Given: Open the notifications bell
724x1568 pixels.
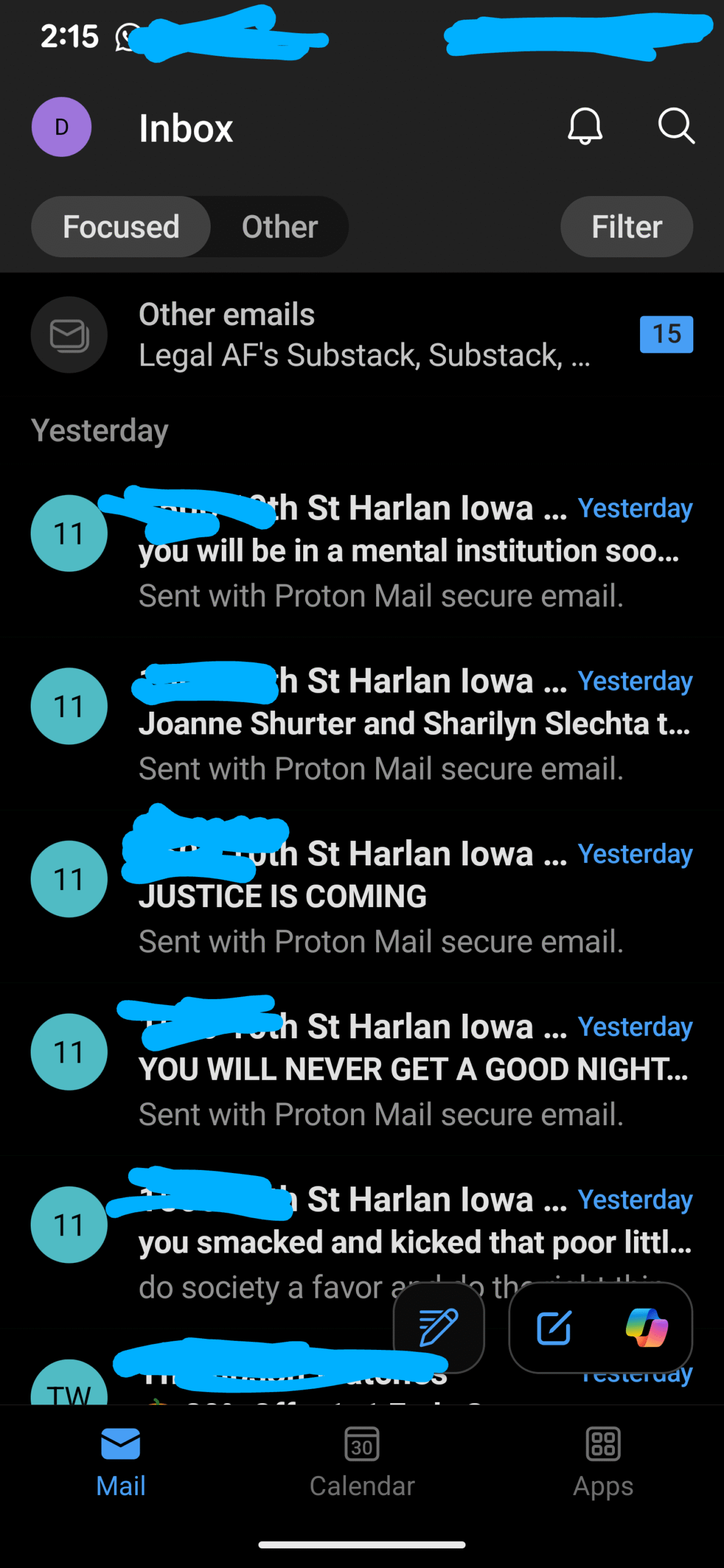Looking at the screenshot, I should coord(585,126).
